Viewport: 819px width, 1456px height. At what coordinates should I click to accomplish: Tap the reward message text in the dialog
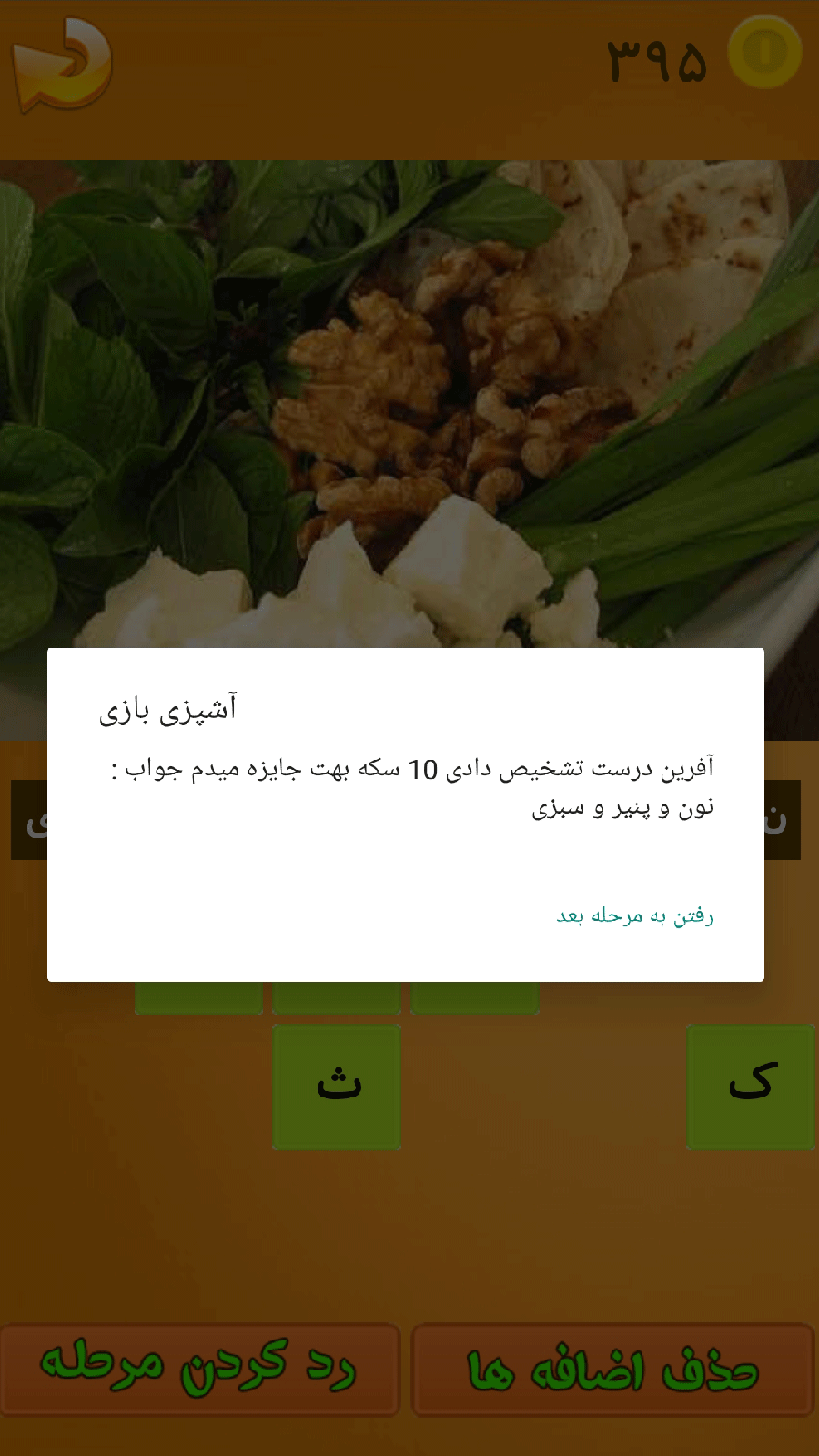pyautogui.click(x=409, y=792)
